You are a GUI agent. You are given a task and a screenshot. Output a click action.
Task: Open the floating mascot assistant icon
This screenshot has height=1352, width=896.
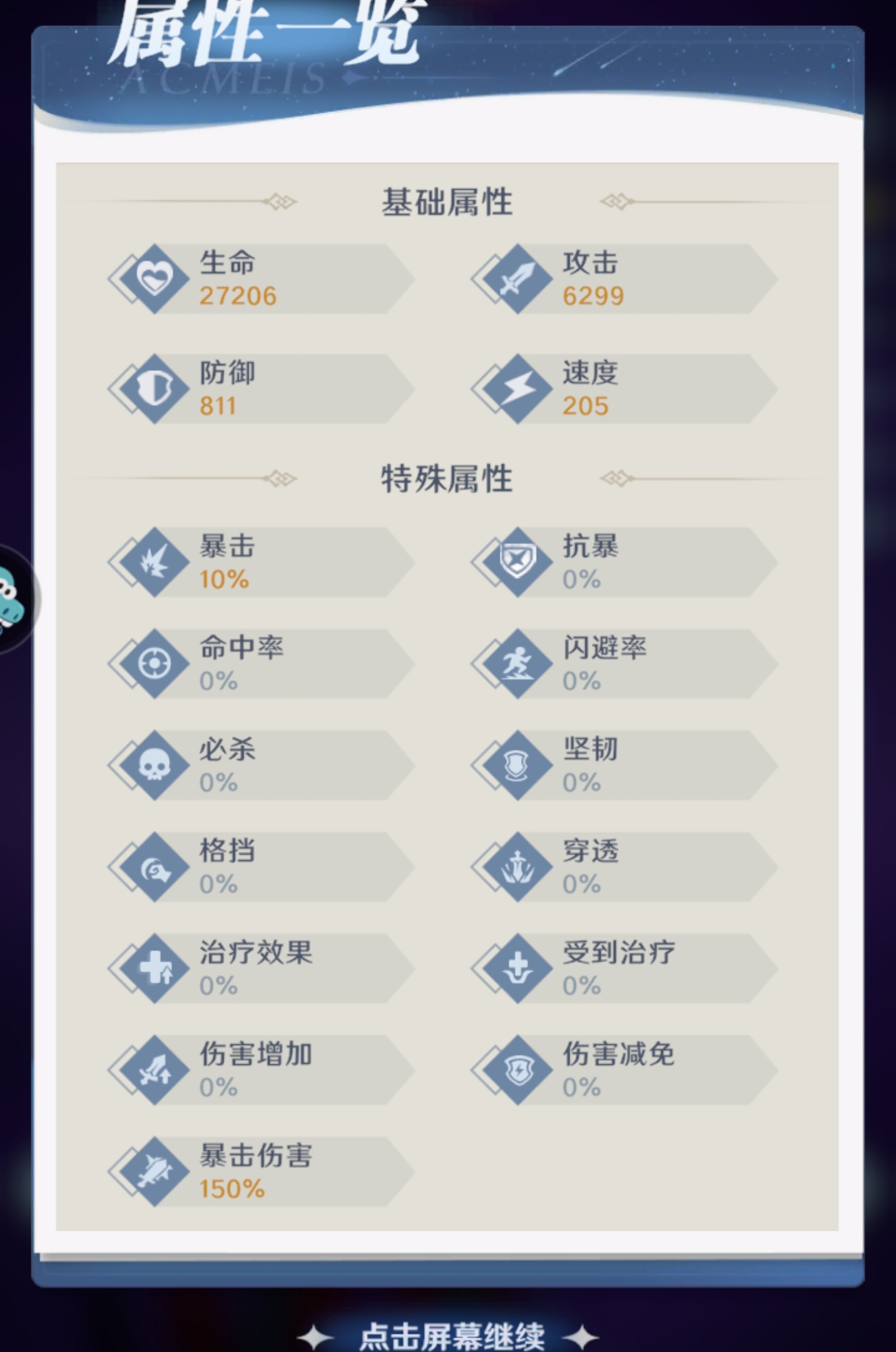[x=12, y=599]
